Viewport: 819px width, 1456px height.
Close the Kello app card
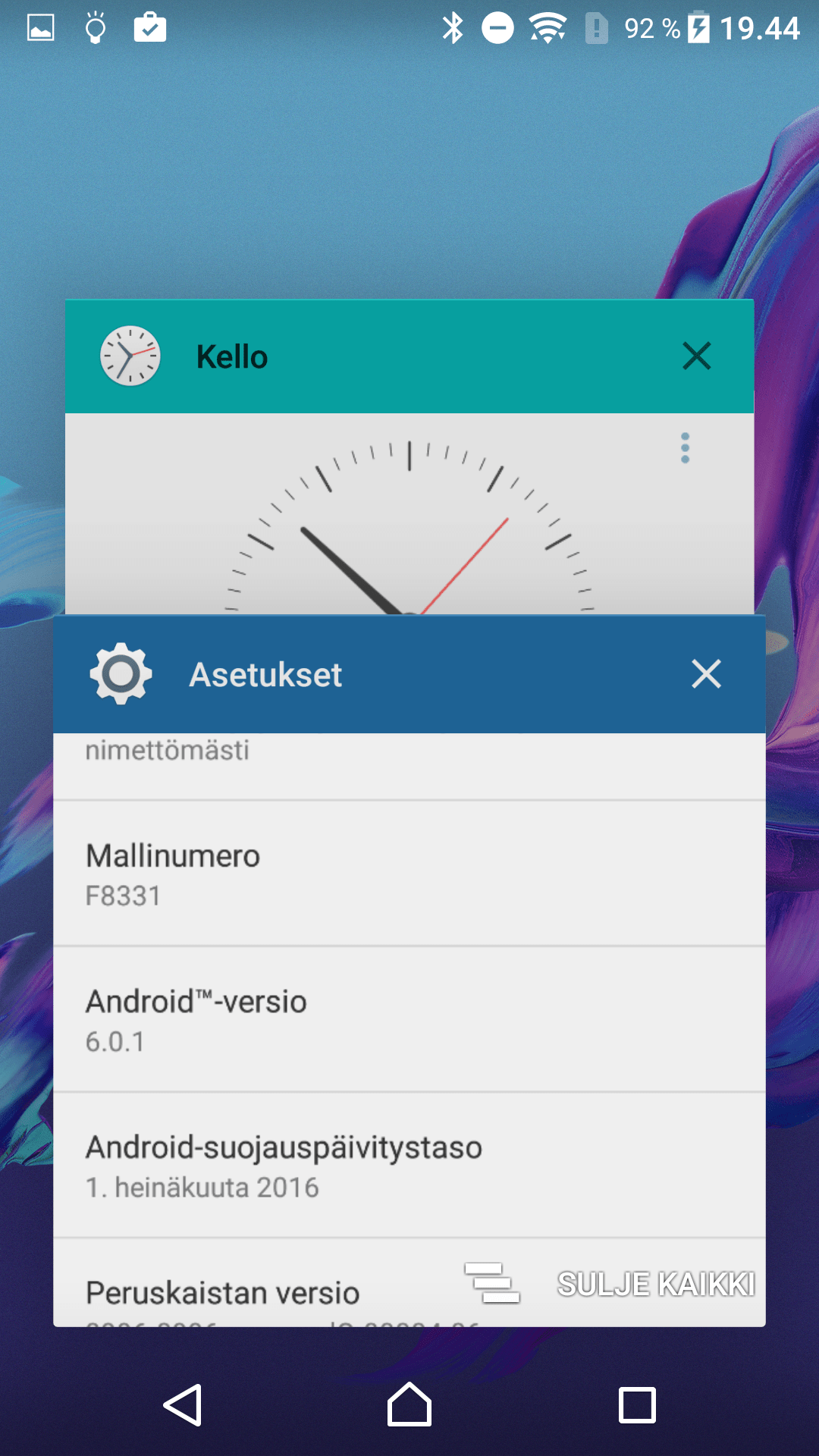[x=696, y=356]
